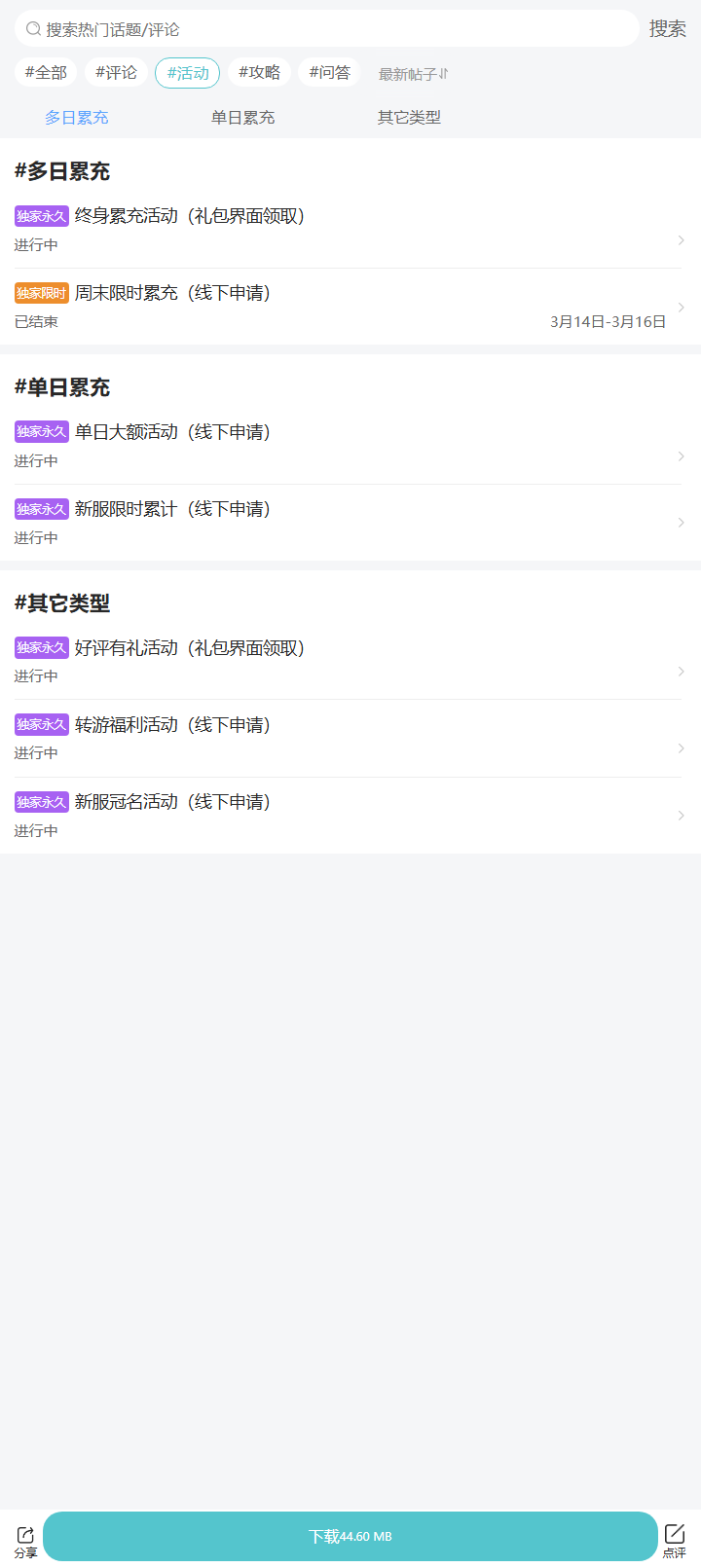Enable the #攻略 filter pill
701x1568 pixels.
[258, 72]
